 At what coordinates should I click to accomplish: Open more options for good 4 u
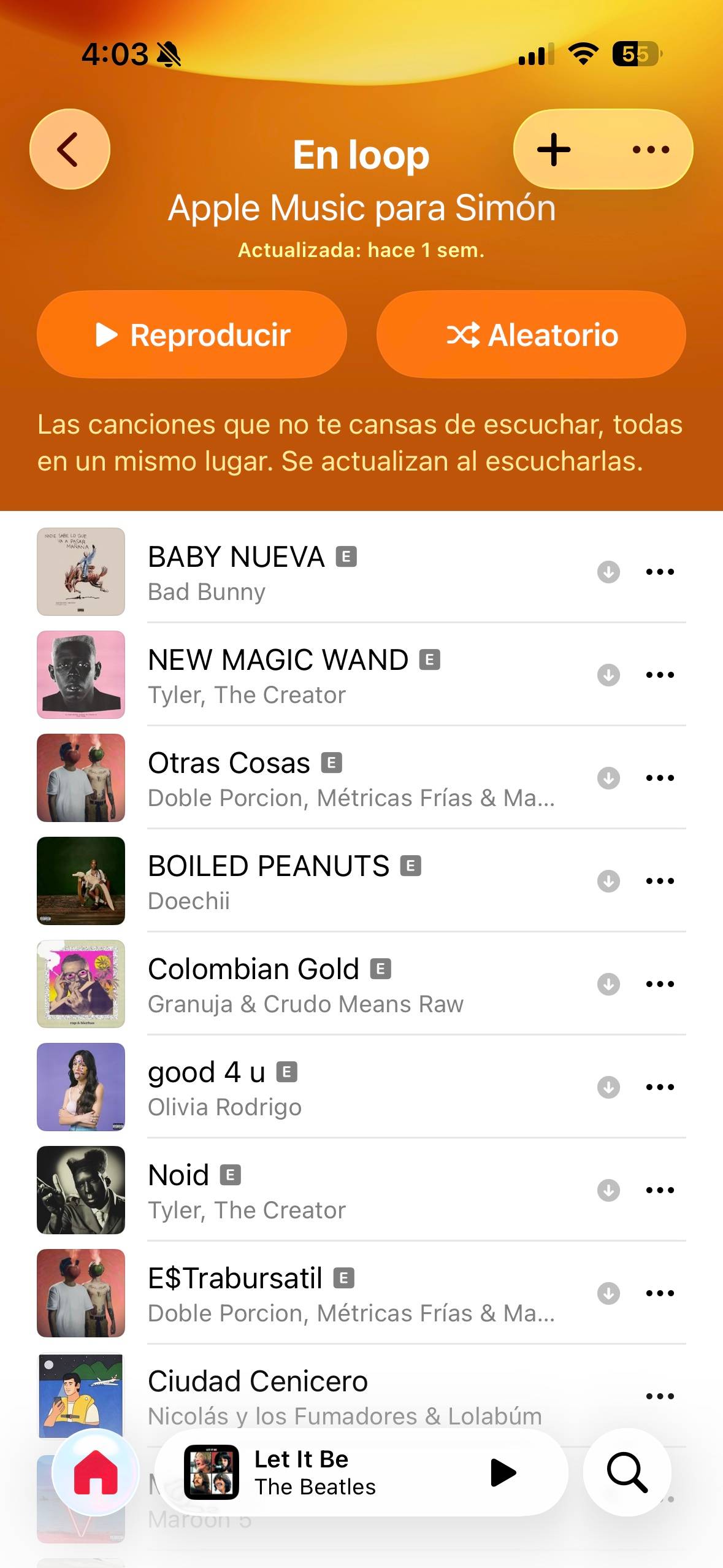click(x=660, y=1087)
